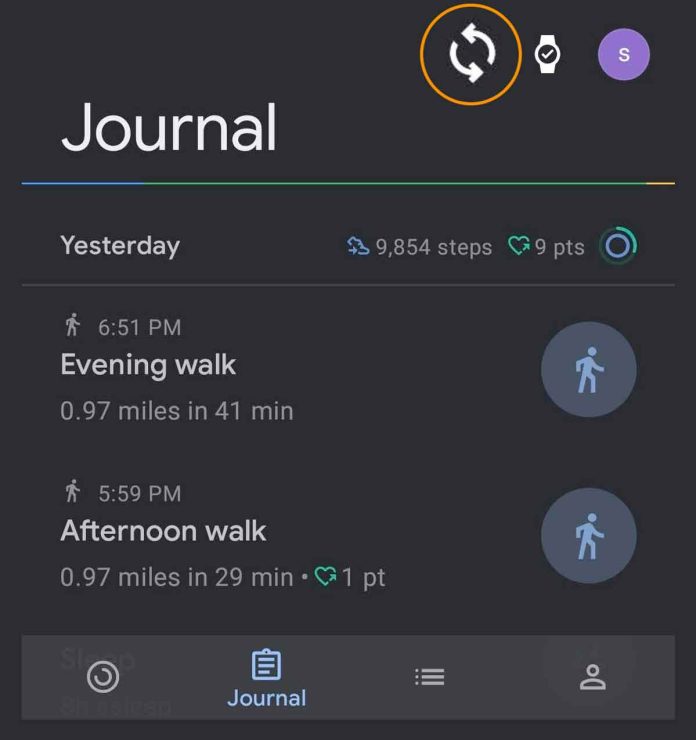This screenshot has width=696, height=740.
Task: Open the Evening walk entry
Action: tap(290, 368)
